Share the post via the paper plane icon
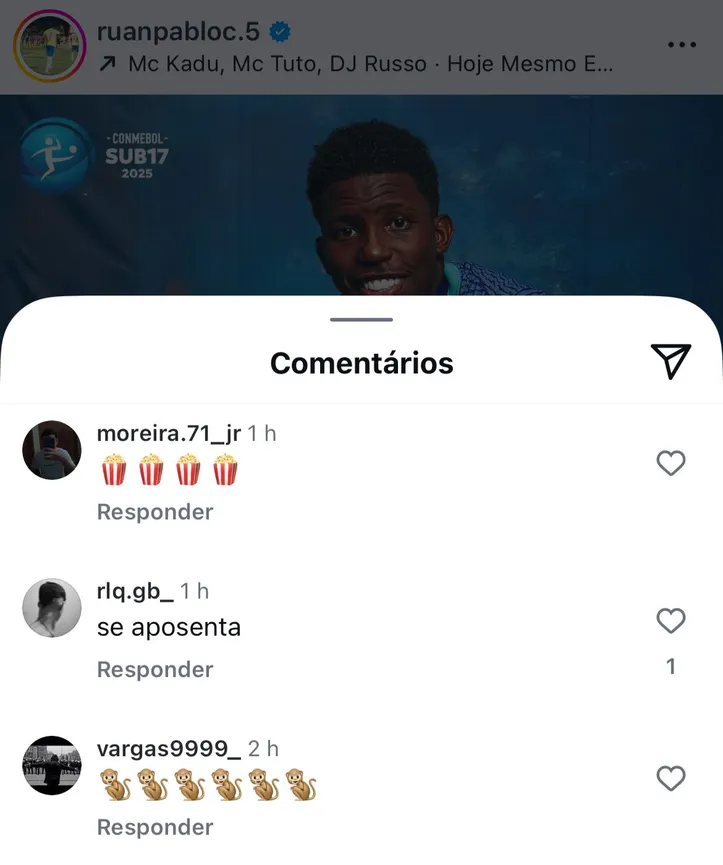The image size is (723, 865). pyautogui.click(x=671, y=361)
